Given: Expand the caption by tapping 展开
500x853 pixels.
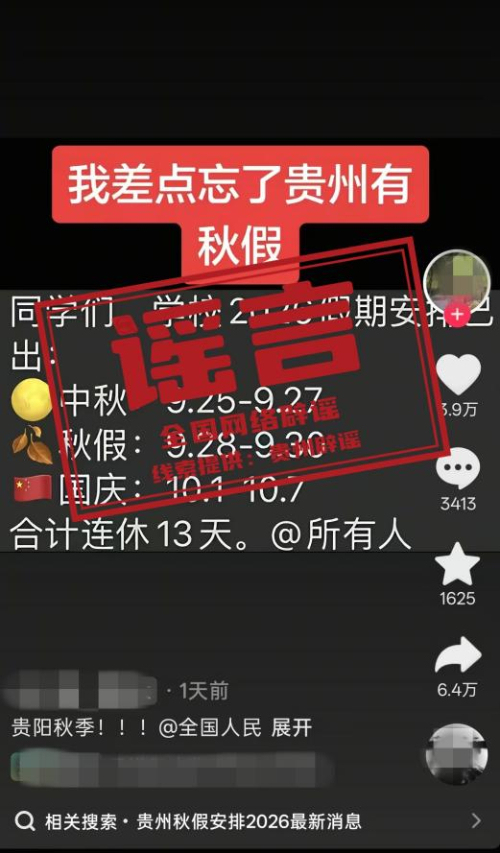Looking at the screenshot, I should click(292, 728).
